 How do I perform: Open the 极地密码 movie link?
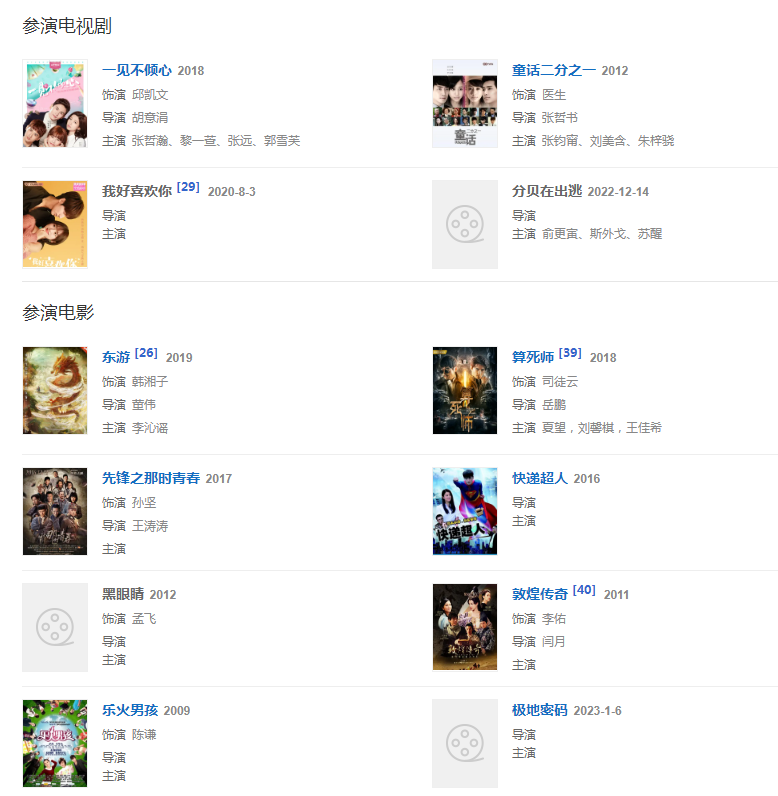(539, 710)
